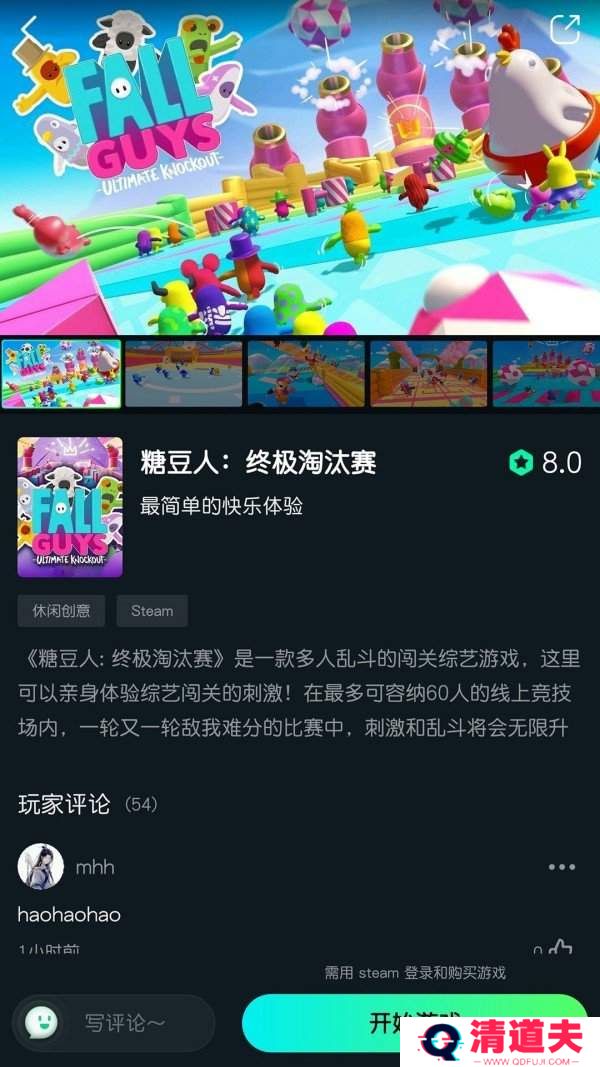600x1067 pixels.
Task: Select the first screenshot thumbnail
Action: (x=61, y=374)
